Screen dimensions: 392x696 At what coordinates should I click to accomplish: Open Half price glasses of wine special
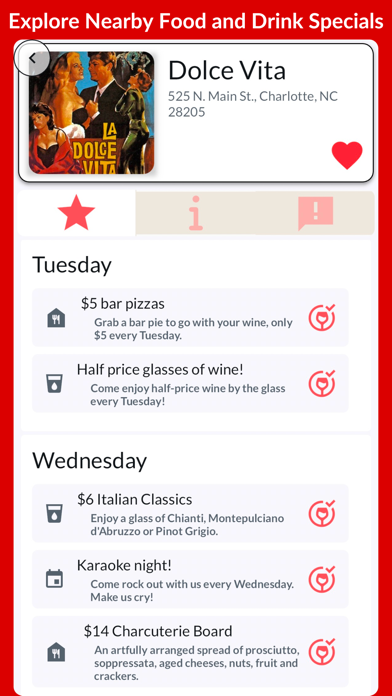pos(190,383)
